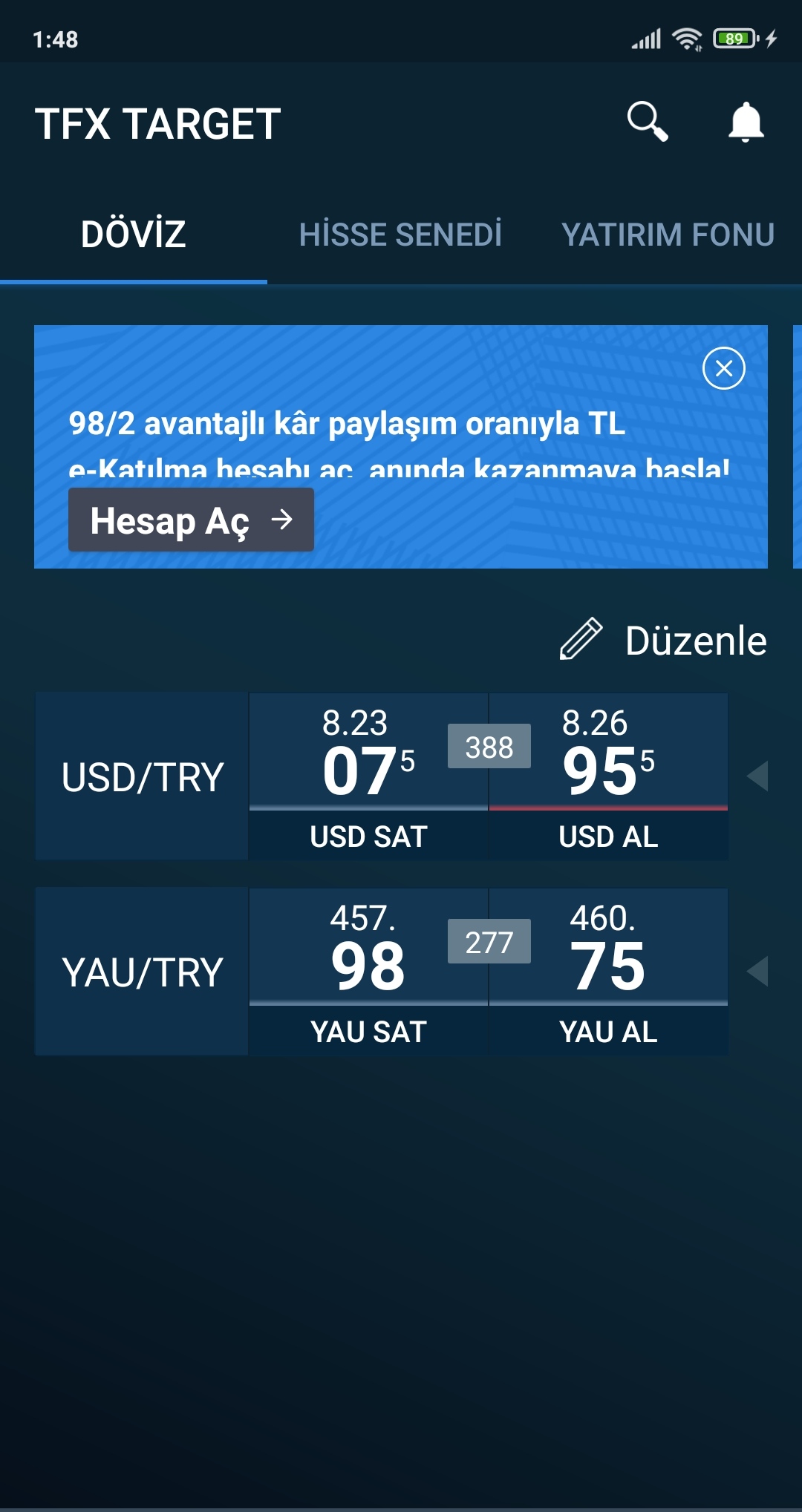The image size is (802, 1512).
Task: Tap the USD AL price tile
Action: (608, 776)
